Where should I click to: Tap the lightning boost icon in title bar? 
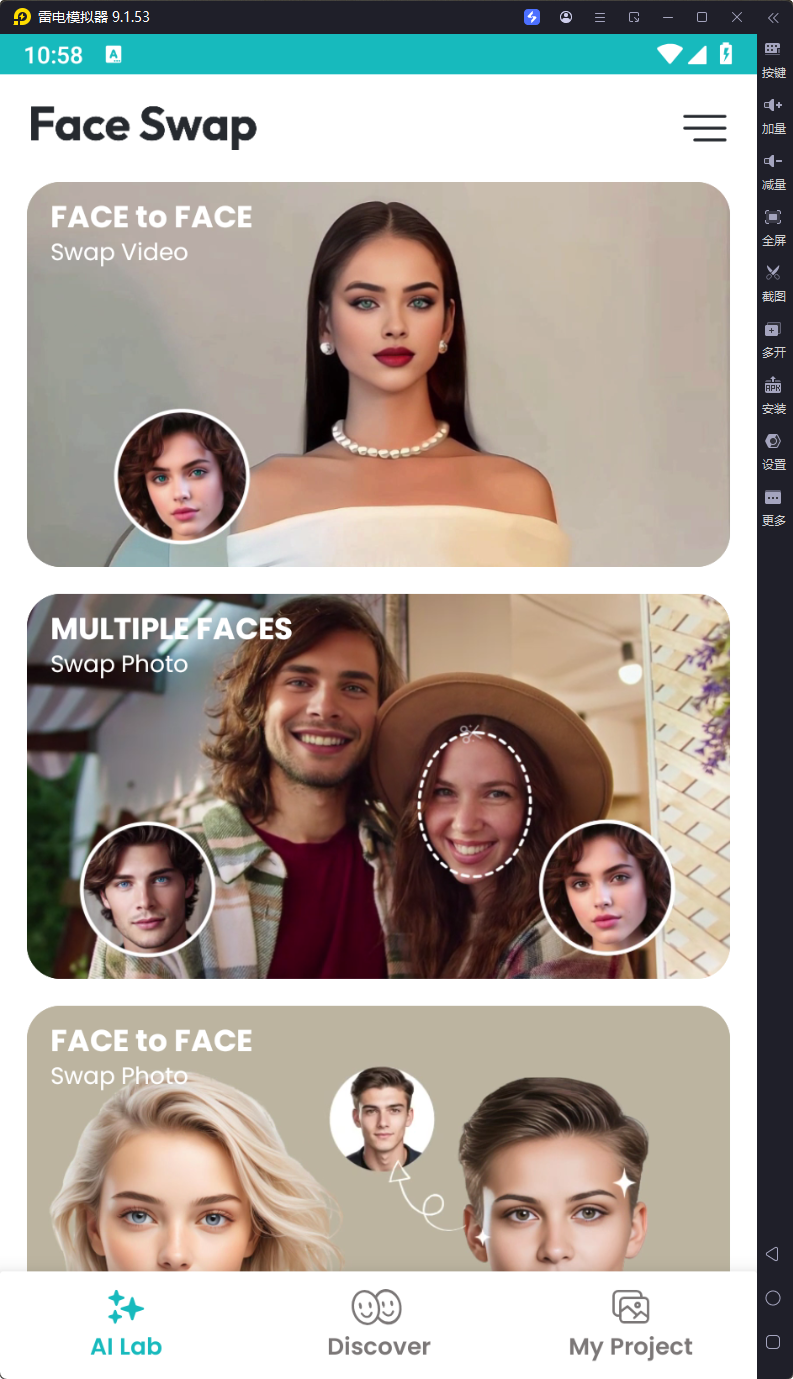[531, 17]
